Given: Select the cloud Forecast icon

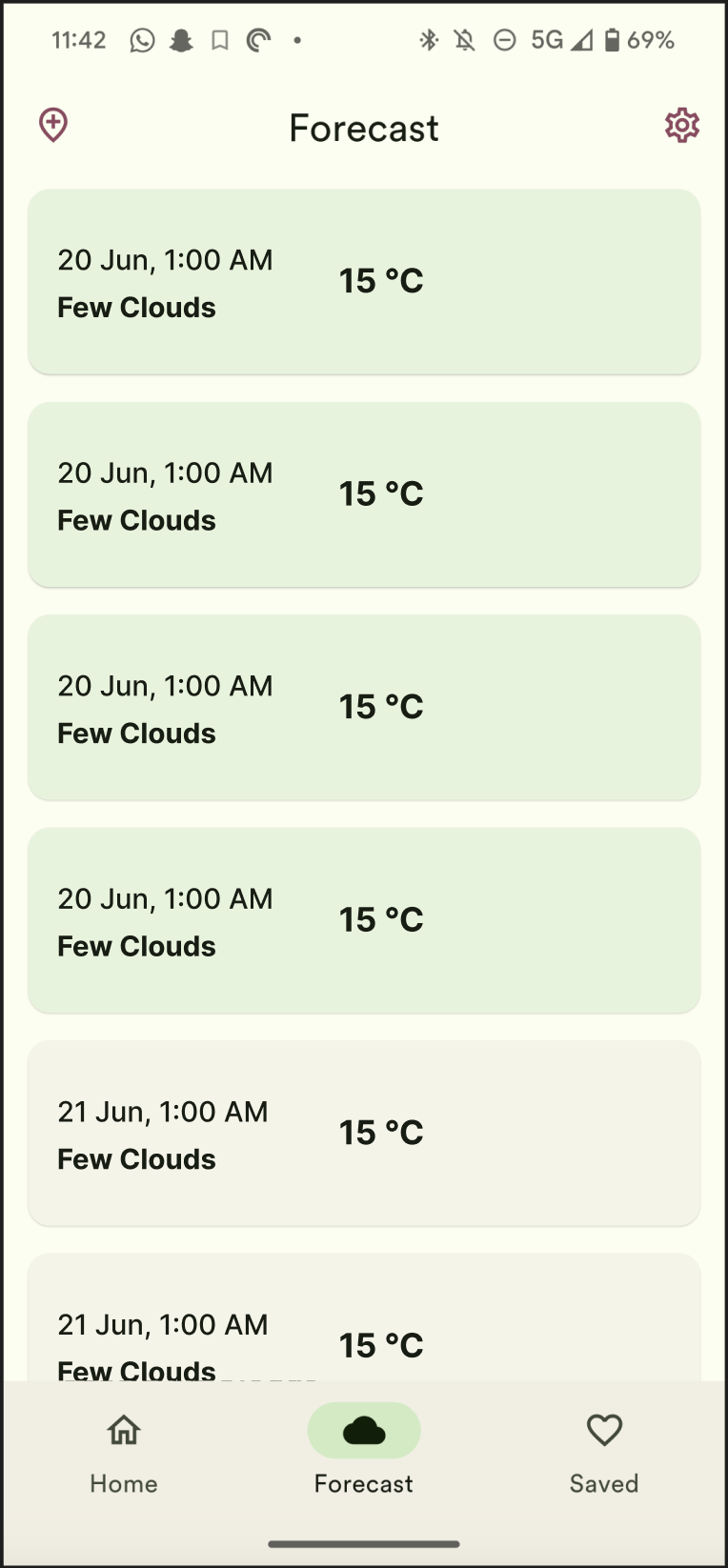Looking at the screenshot, I should [x=363, y=1431].
